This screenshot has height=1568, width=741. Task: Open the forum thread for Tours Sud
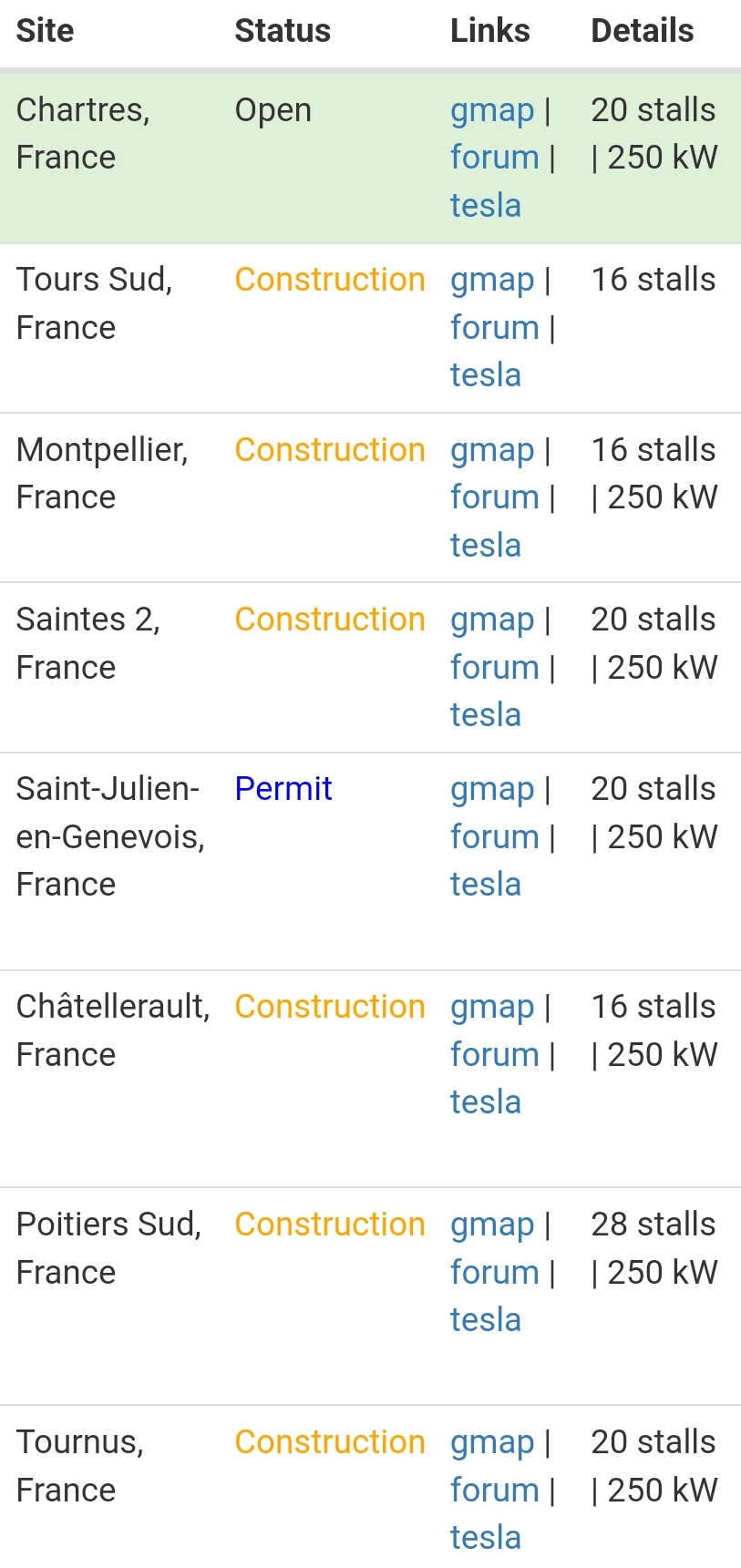[495, 327]
